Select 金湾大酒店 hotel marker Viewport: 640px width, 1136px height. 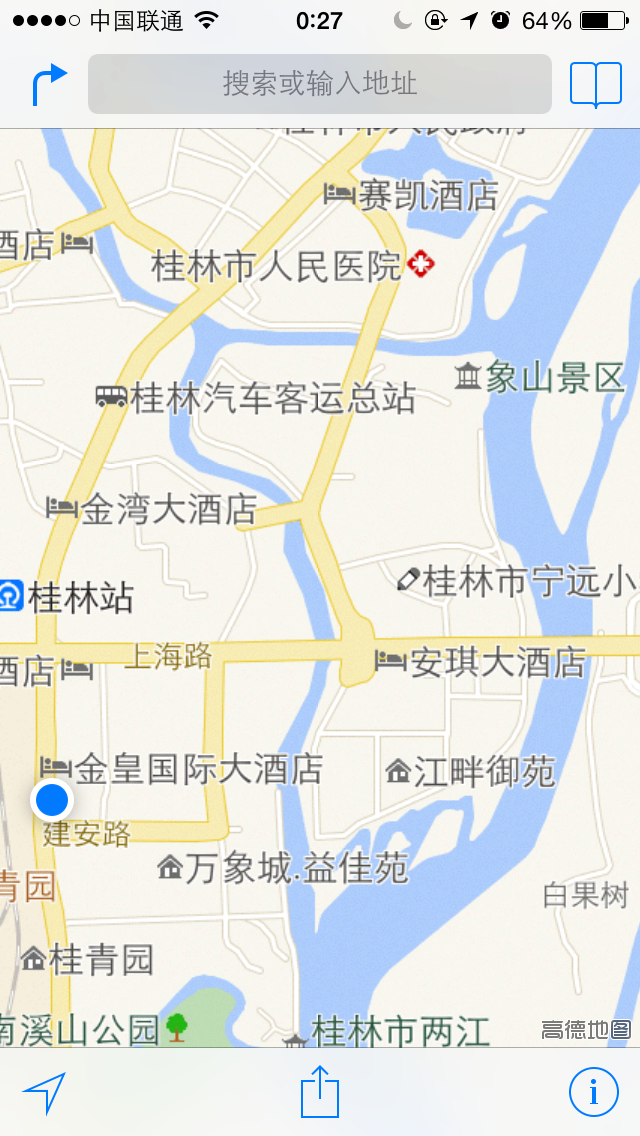tap(63, 508)
